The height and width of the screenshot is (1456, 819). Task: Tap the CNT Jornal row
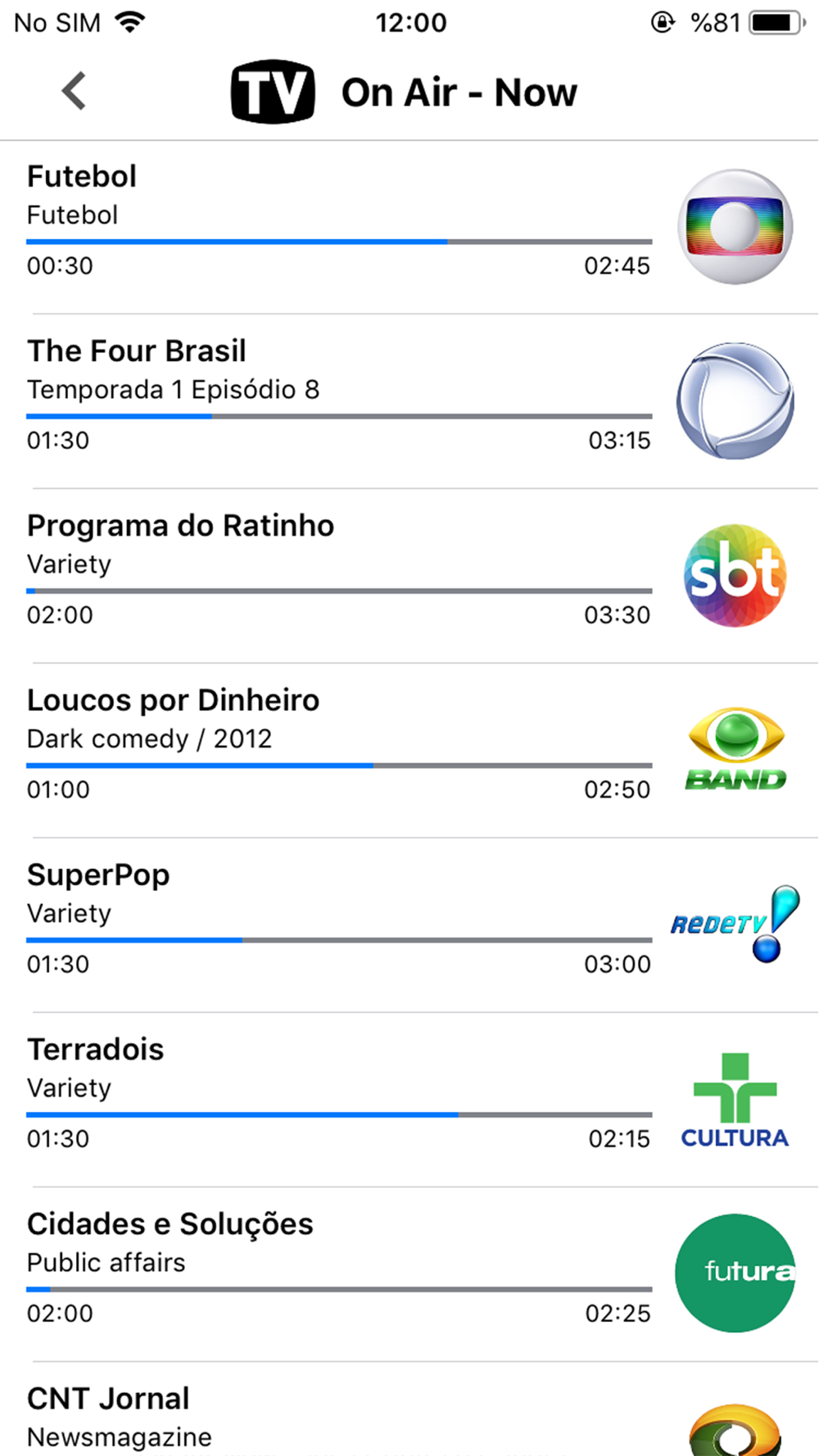pyautogui.click(x=339, y=1417)
